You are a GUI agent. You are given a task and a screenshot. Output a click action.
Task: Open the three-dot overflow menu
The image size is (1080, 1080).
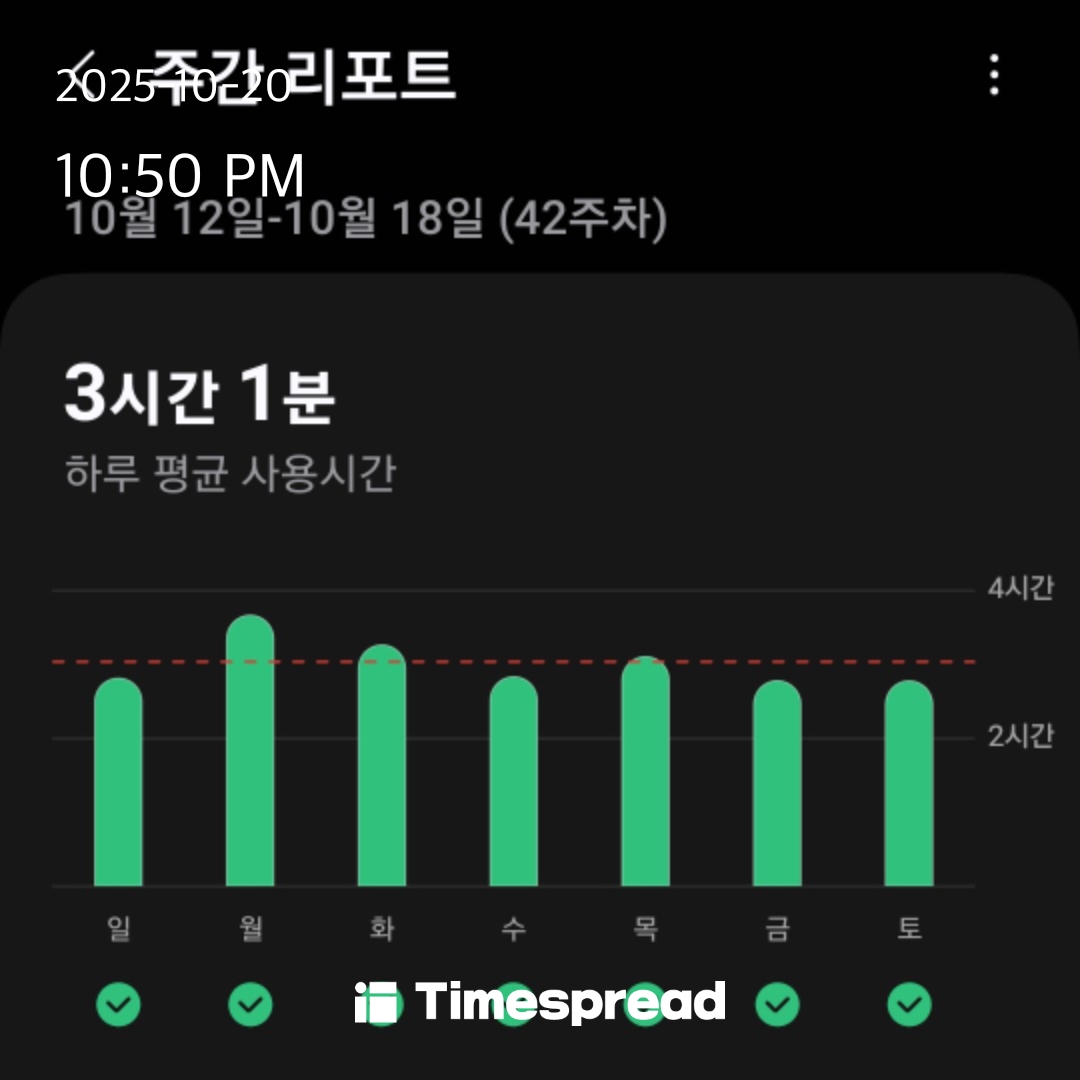(x=993, y=75)
